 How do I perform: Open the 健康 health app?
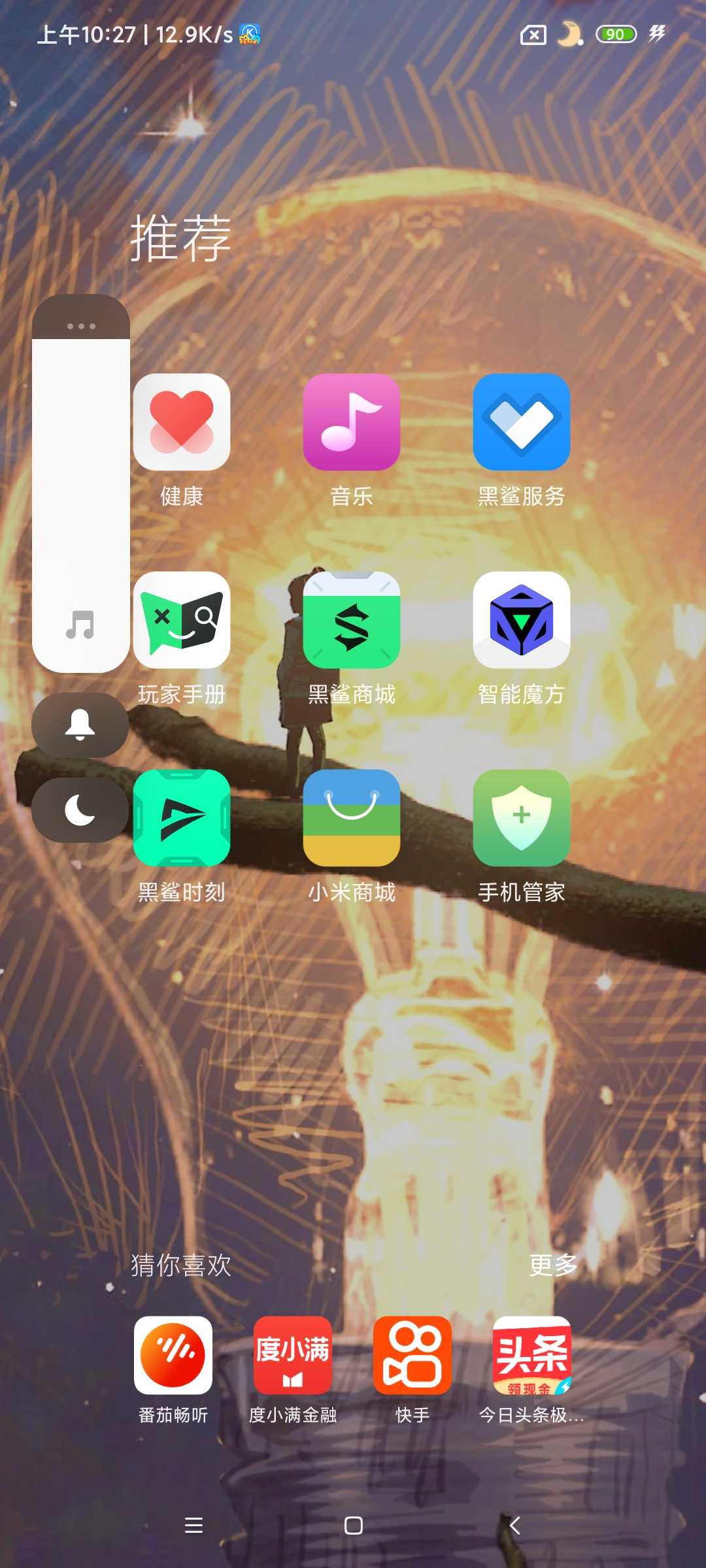click(x=182, y=423)
